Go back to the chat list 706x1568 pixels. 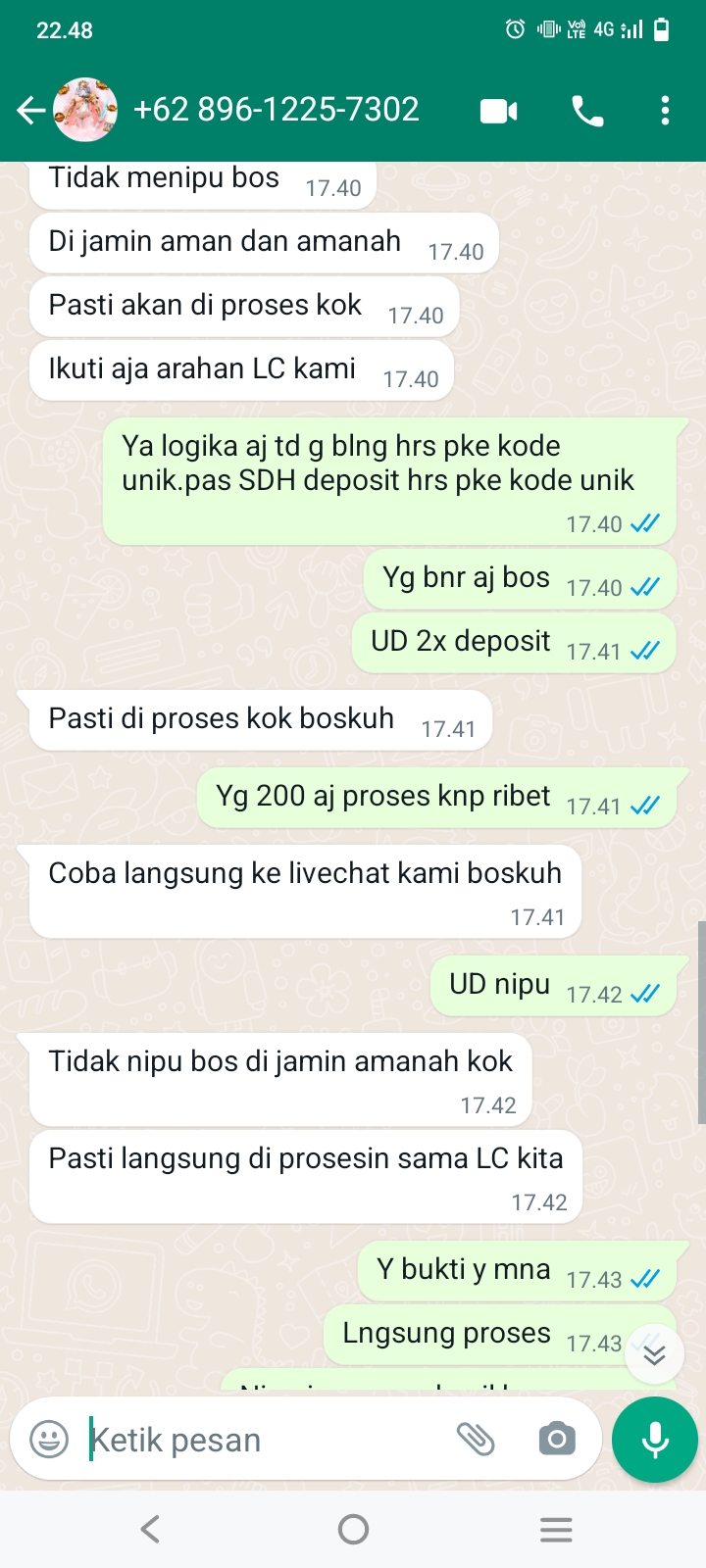(x=31, y=110)
